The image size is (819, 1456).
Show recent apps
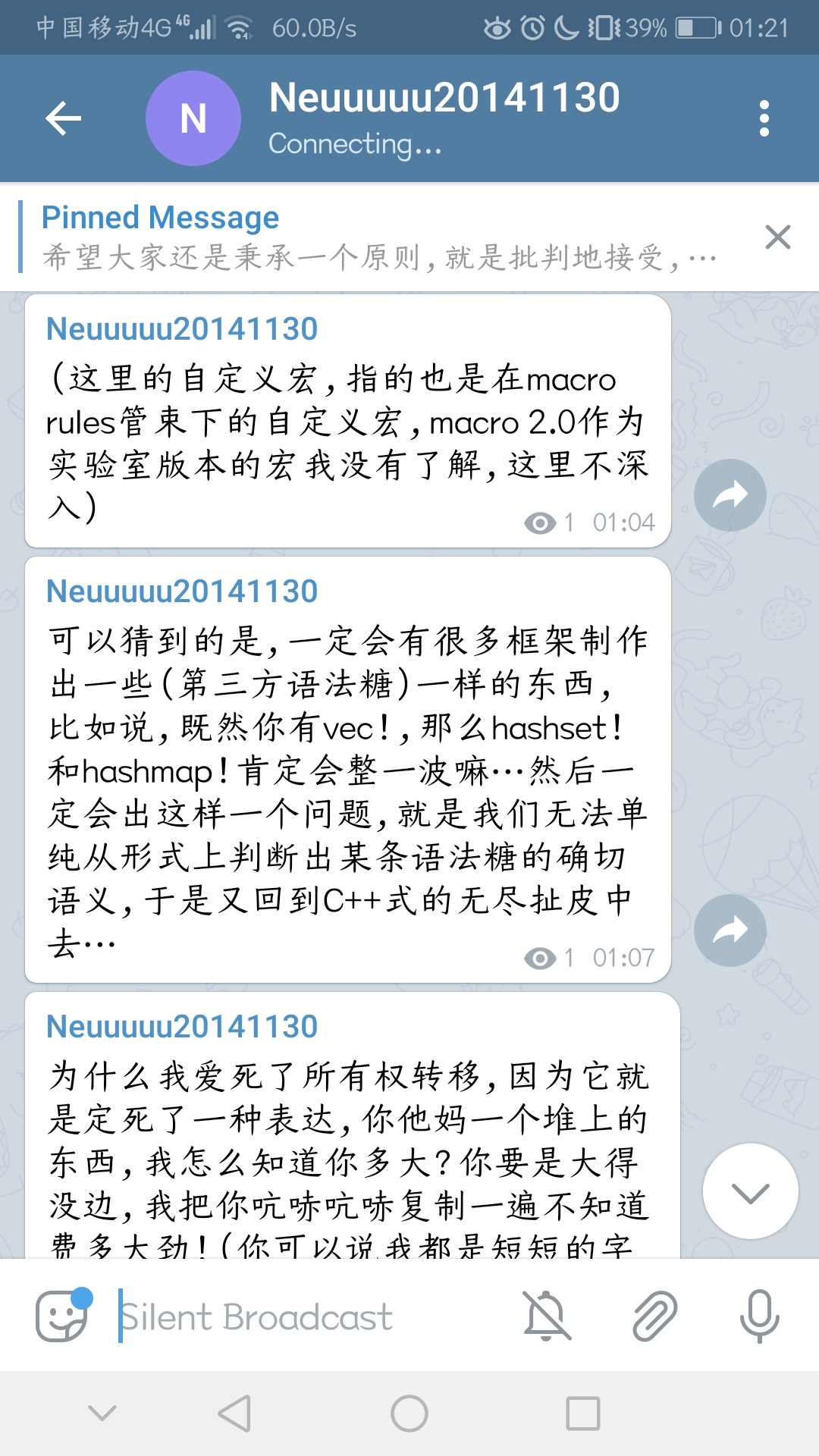(x=583, y=1414)
